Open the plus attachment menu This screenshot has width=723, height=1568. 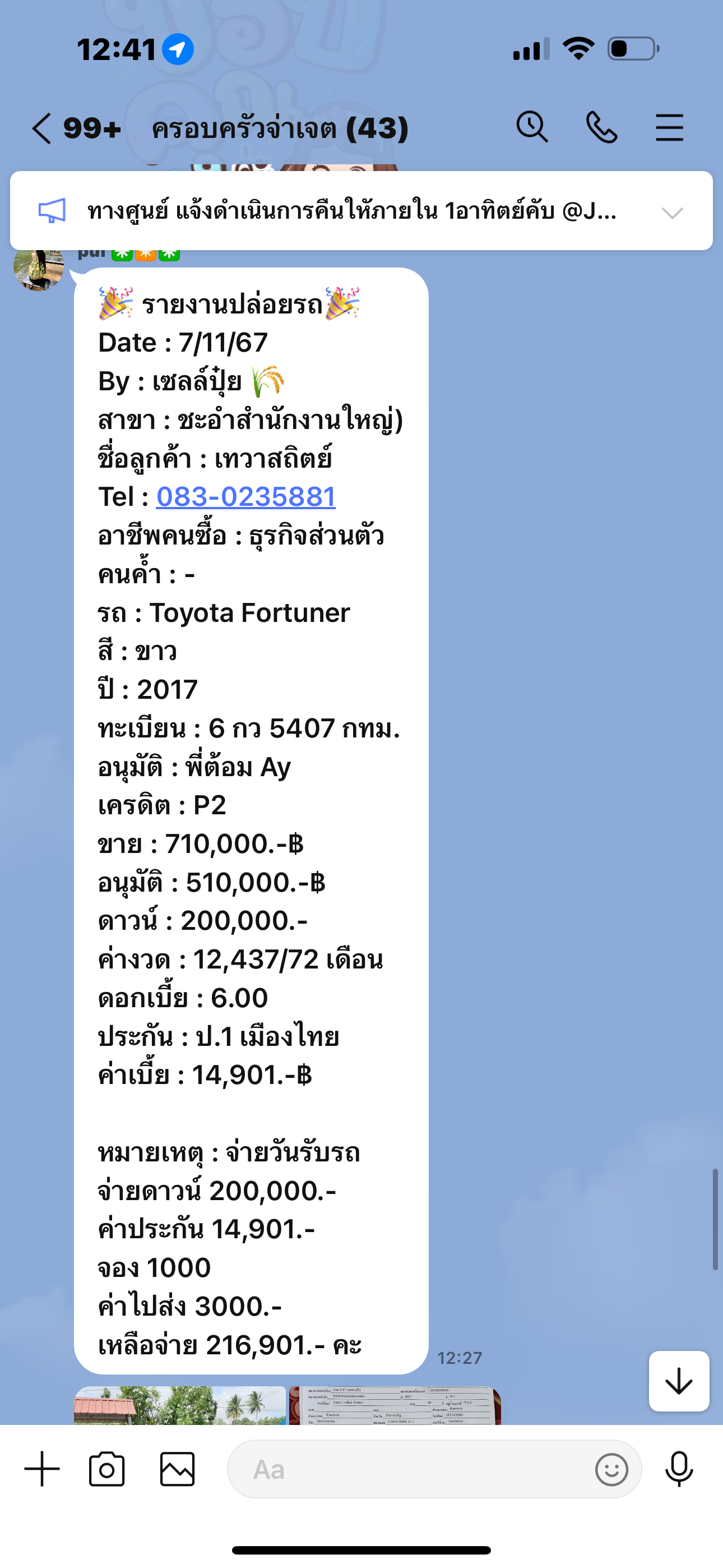coord(42,1469)
